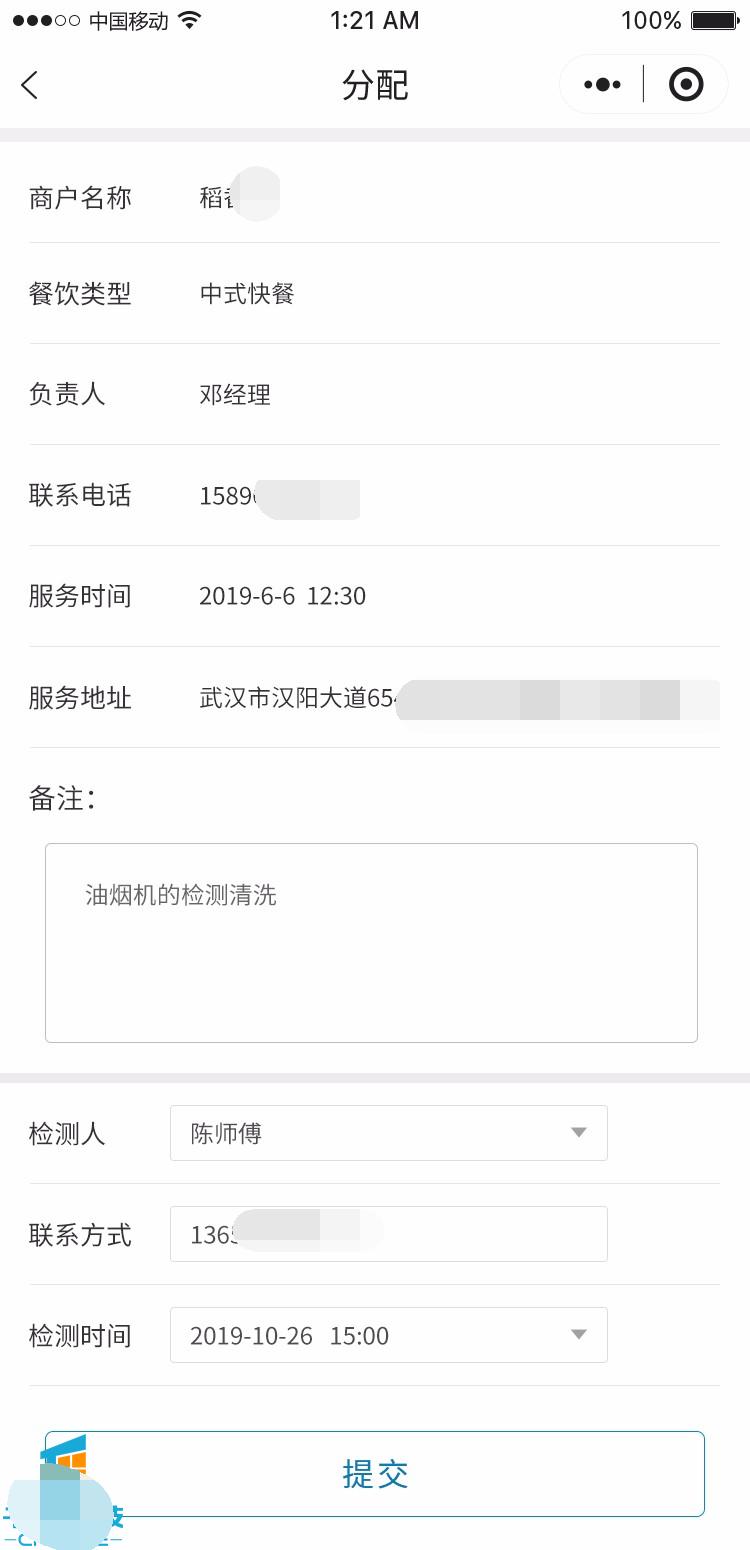The height and width of the screenshot is (1550, 750).
Task: Open the mini-program options via three-dot icon
Action: (602, 84)
